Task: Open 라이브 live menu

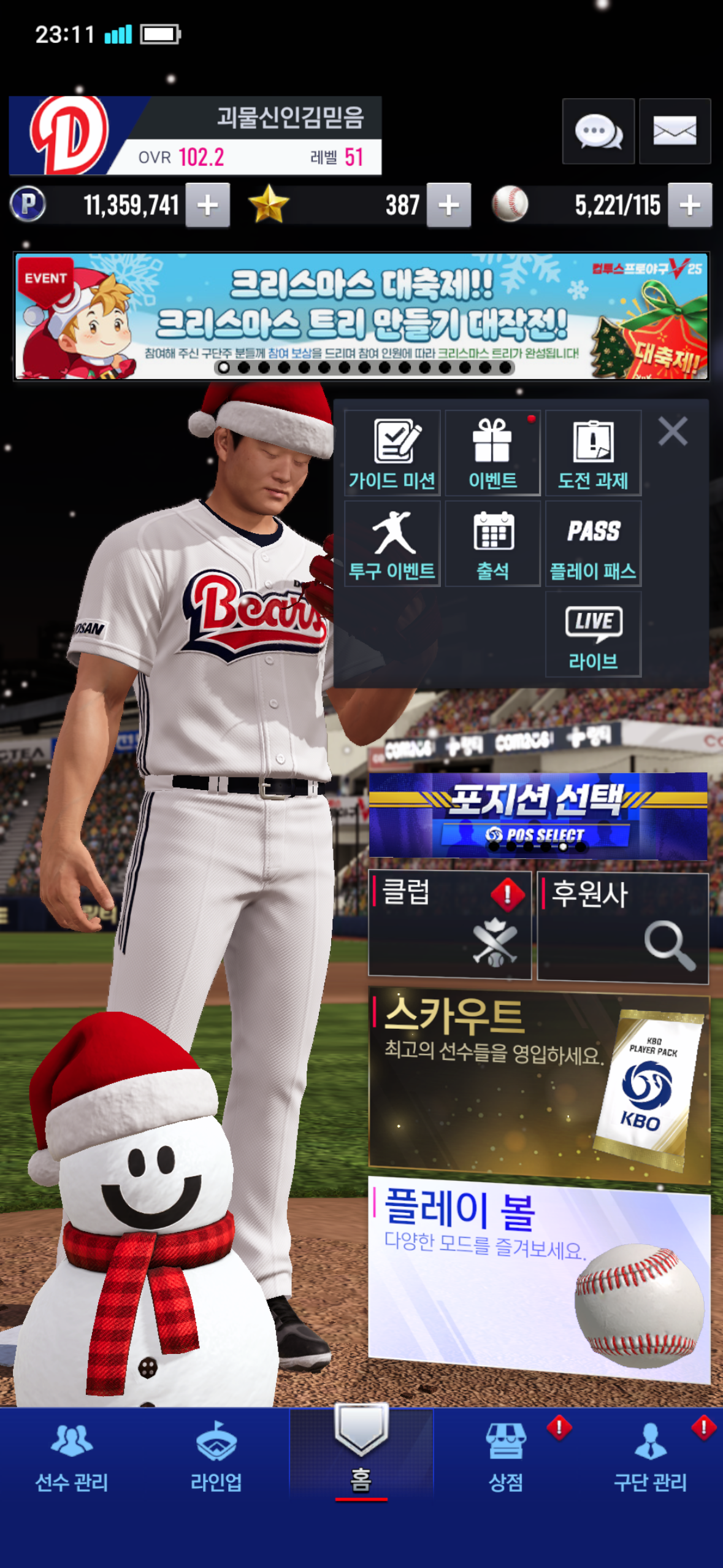Action: coord(593,634)
